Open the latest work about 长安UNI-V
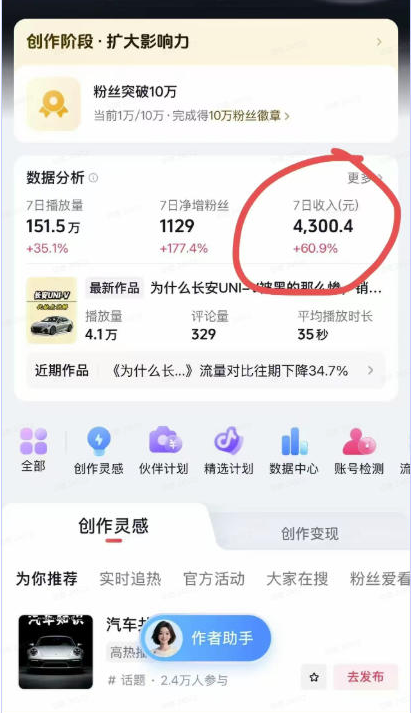Image resolution: width=411 pixels, height=713 pixels. click(206, 311)
